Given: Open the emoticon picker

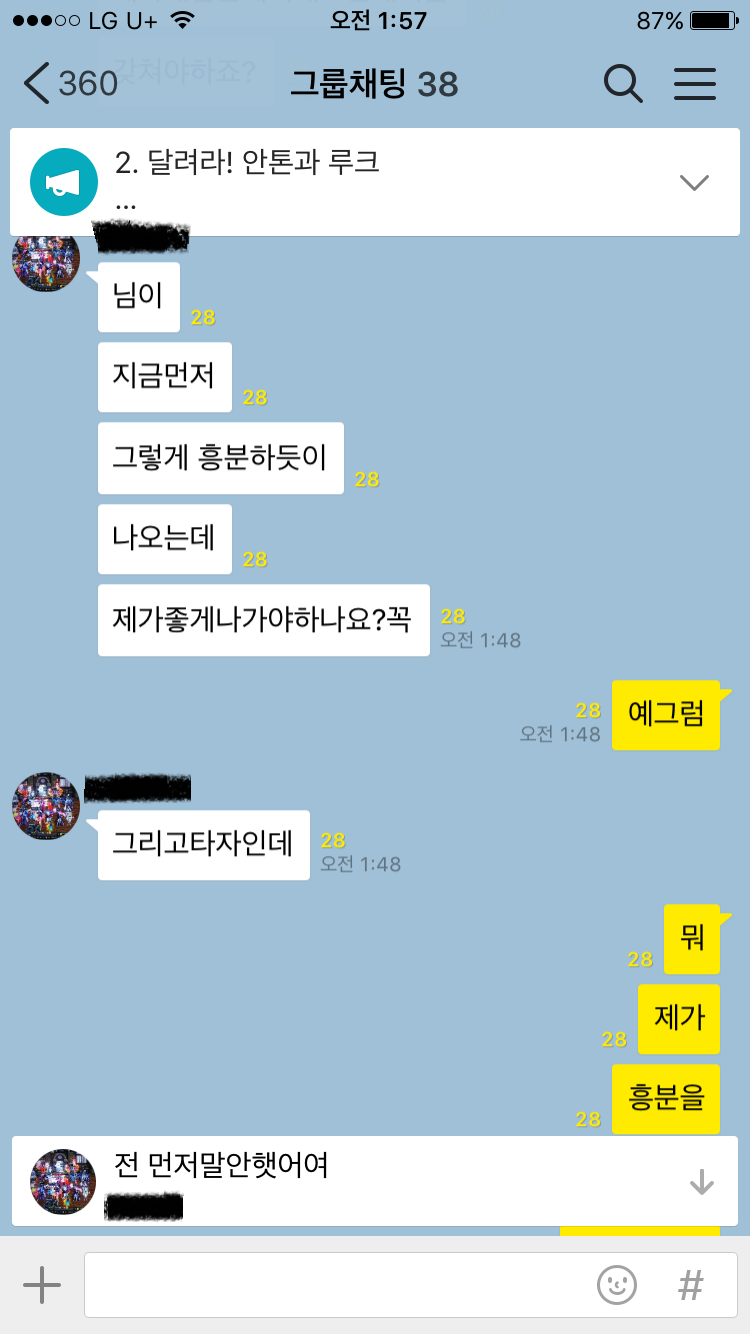Looking at the screenshot, I should [617, 1284].
